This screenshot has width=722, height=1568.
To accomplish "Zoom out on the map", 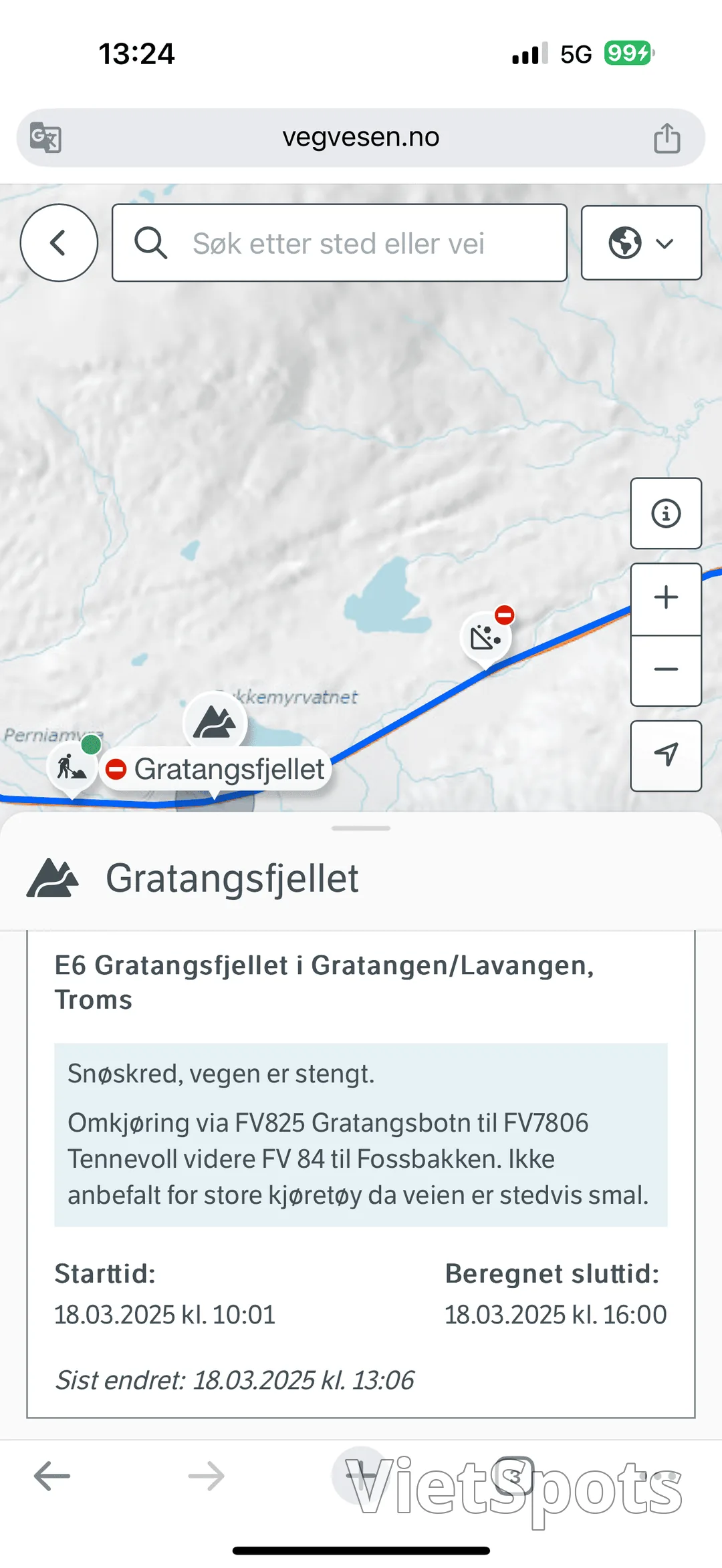I will [x=666, y=670].
